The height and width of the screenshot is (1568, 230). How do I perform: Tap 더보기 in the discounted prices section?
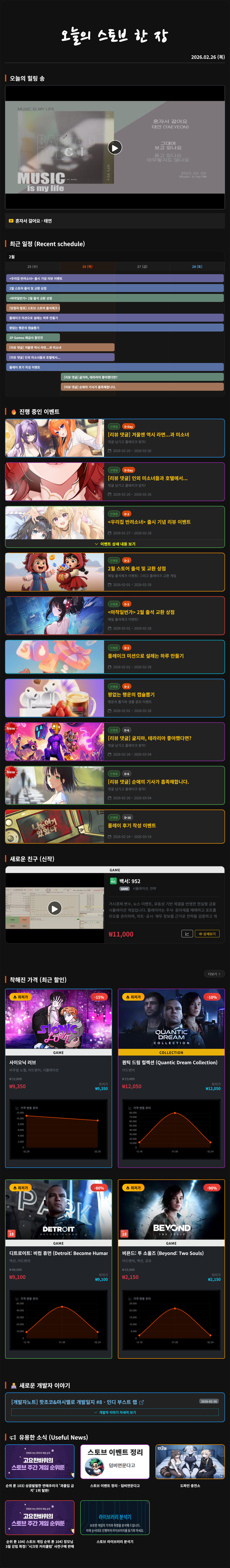click(x=213, y=974)
